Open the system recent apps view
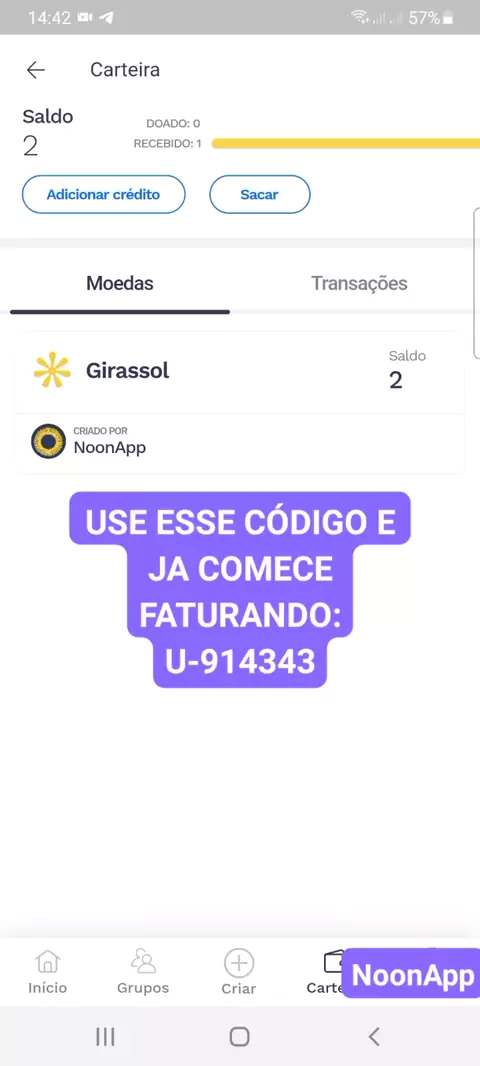Viewport: 480px width, 1066px height. (x=105, y=1036)
